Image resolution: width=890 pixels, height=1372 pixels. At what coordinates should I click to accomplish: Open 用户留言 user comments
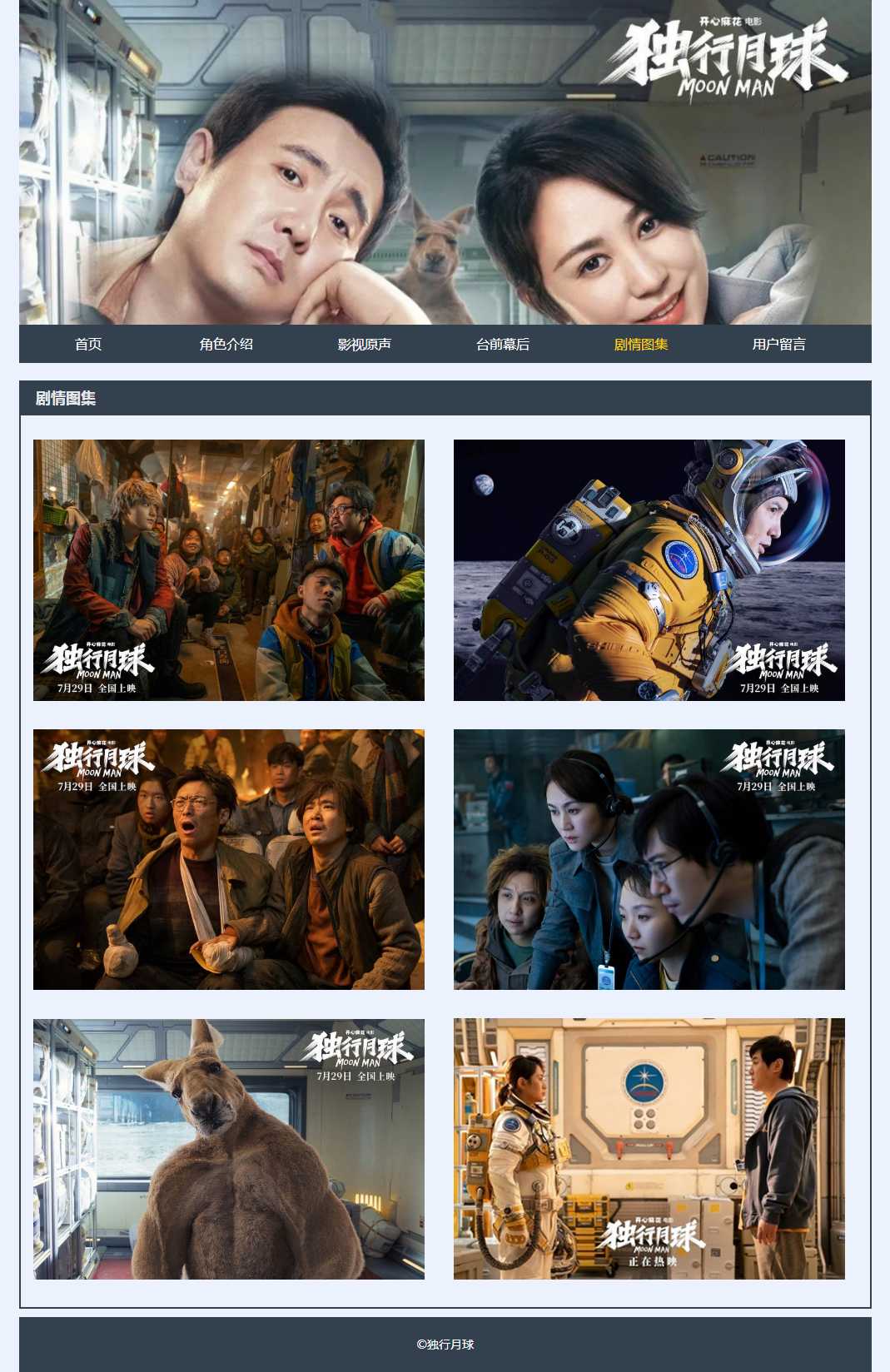779,344
